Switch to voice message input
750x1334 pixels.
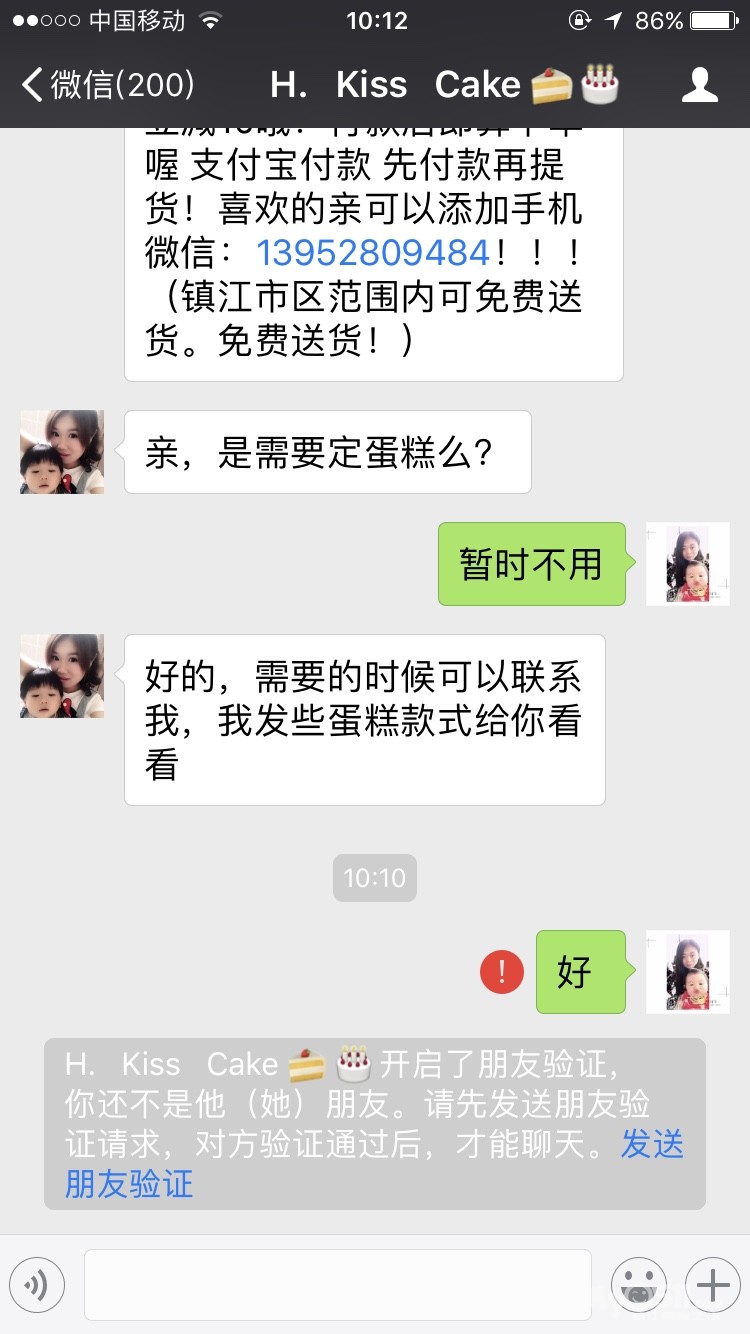pyautogui.click(x=37, y=1284)
